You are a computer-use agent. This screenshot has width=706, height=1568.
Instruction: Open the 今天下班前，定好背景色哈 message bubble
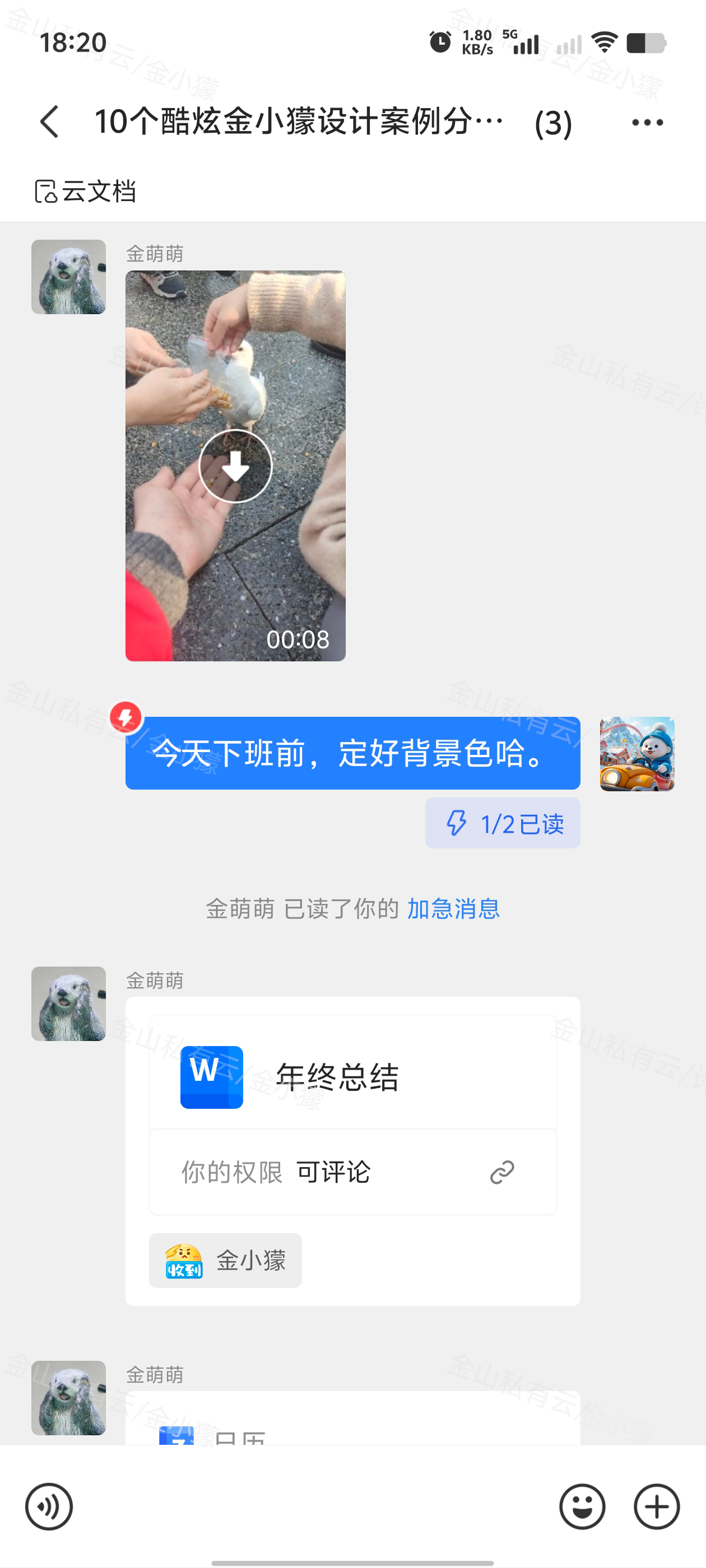[352, 753]
